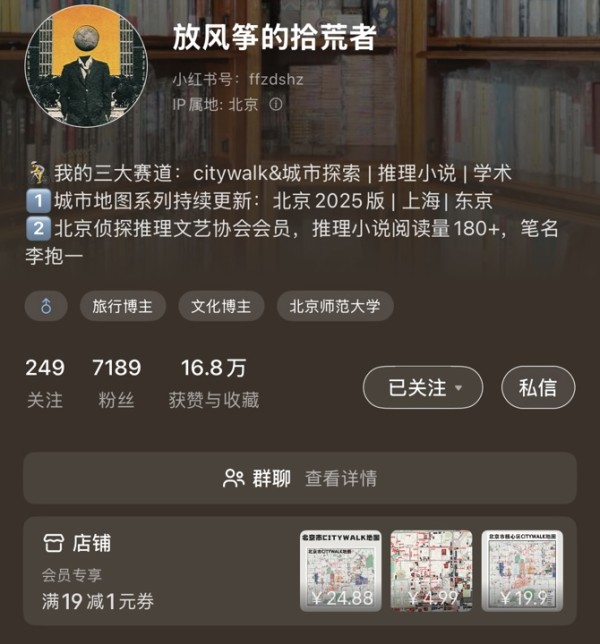Viewport: 600px width, 644px height.
Task: Open the ¥19.9 map product
Action: click(522, 570)
